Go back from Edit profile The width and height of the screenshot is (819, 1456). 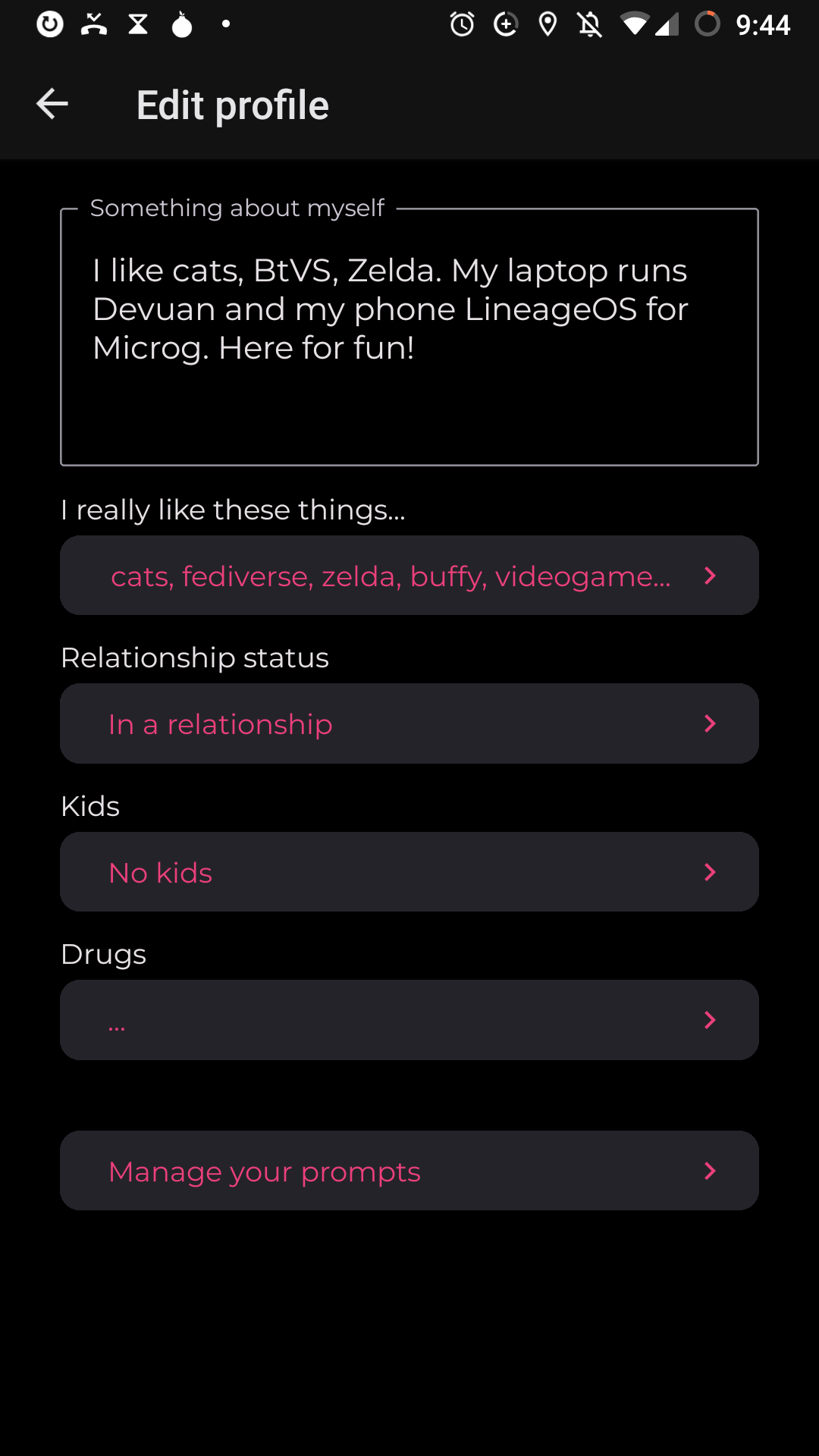tap(52, 104)
